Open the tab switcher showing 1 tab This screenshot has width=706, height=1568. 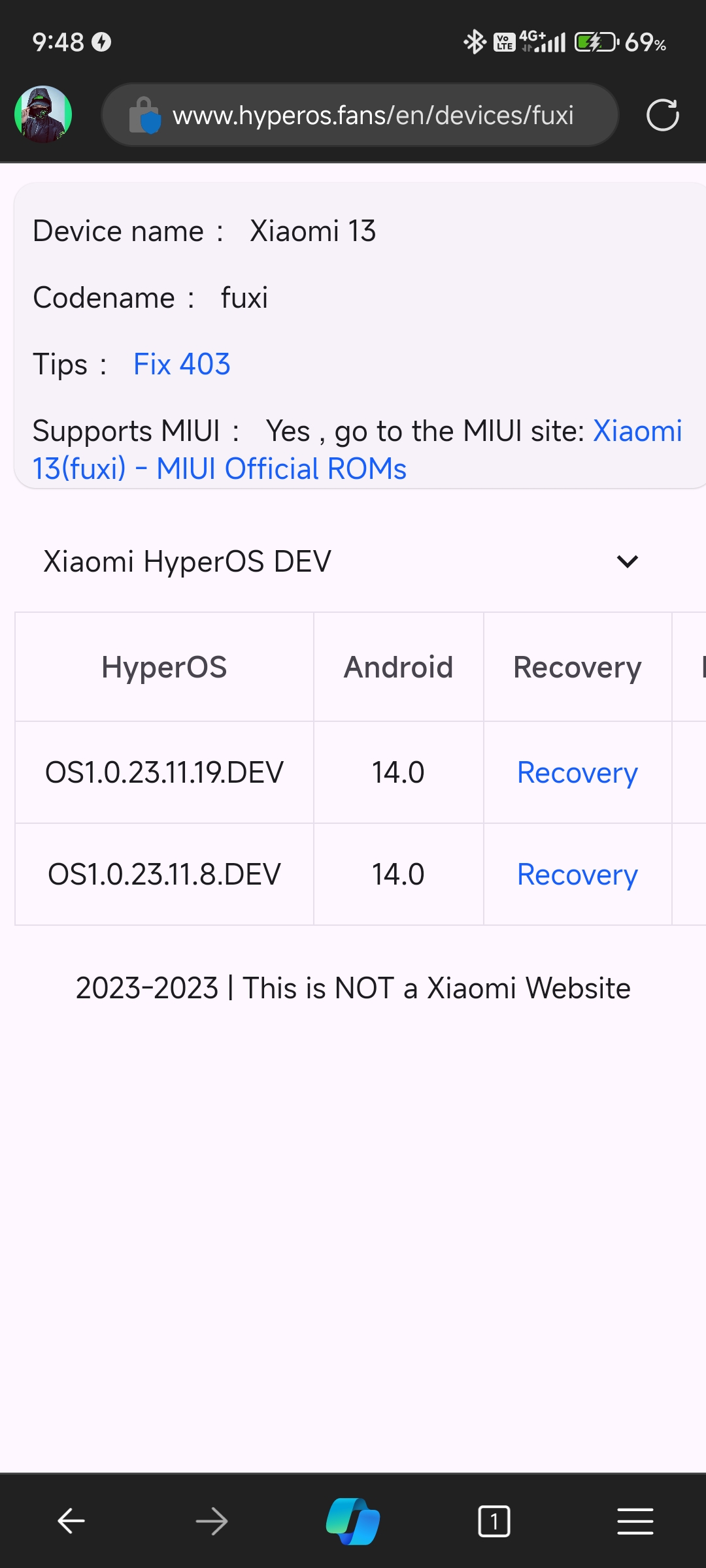[x=494, y=1521]
